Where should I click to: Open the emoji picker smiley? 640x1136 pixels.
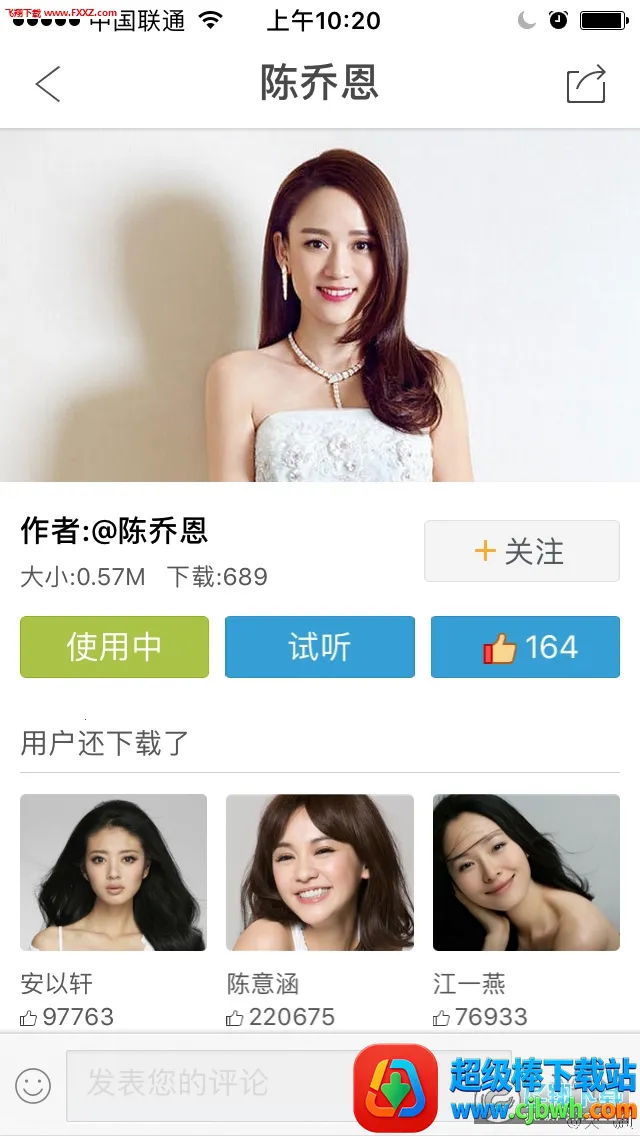pyautogui.click(x=33, y=1085)
